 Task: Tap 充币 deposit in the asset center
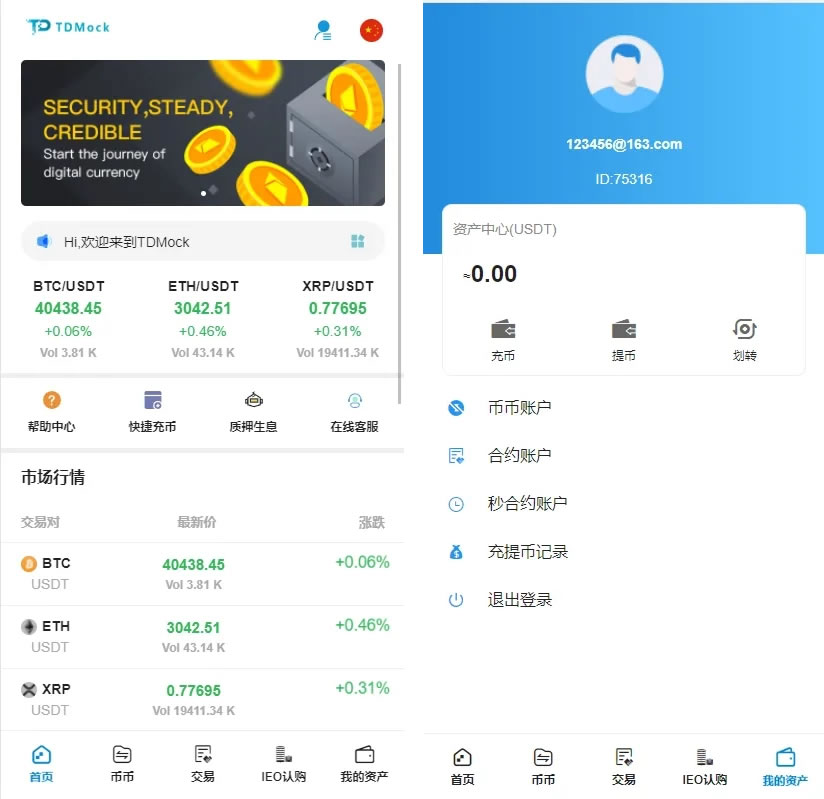click(503, 340)
